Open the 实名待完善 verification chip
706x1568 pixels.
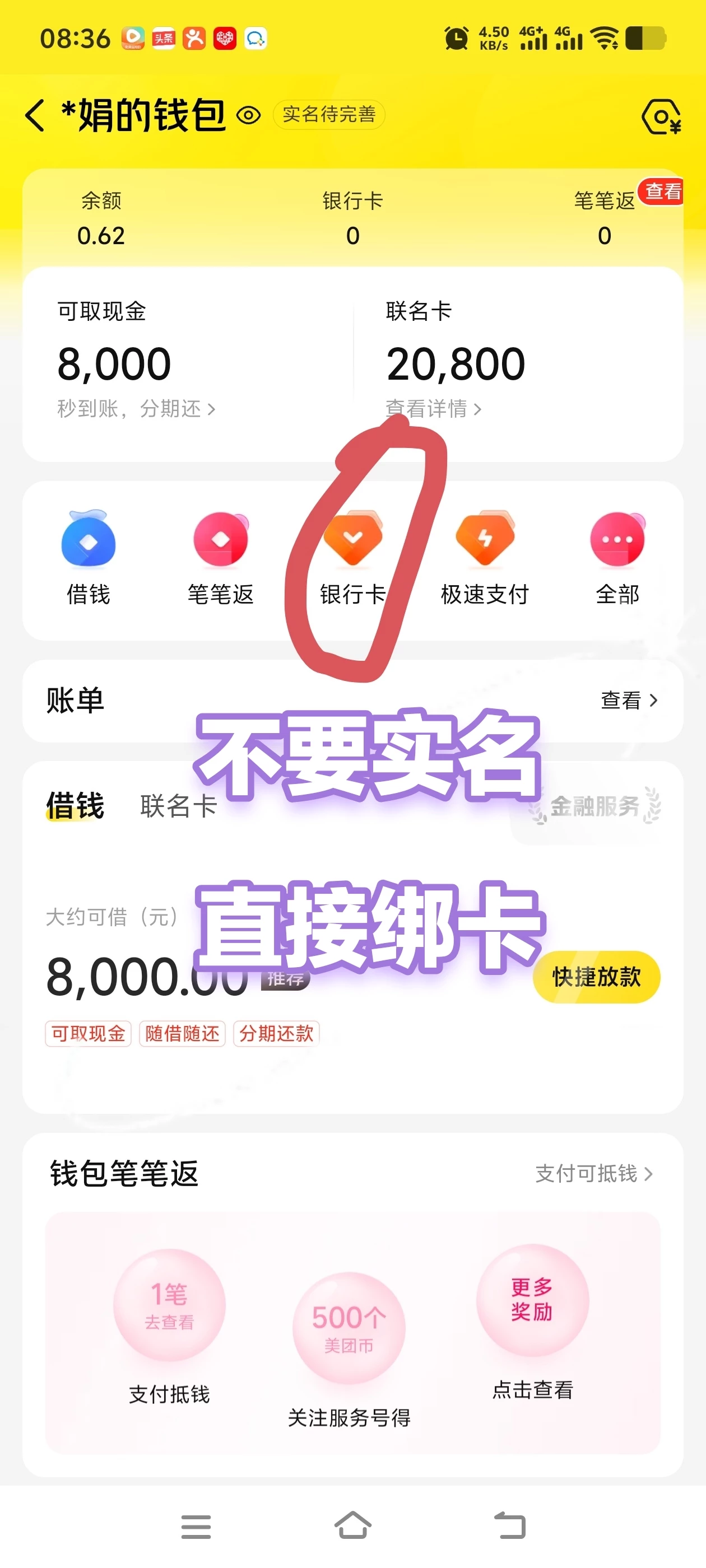(x=329, y=114)
